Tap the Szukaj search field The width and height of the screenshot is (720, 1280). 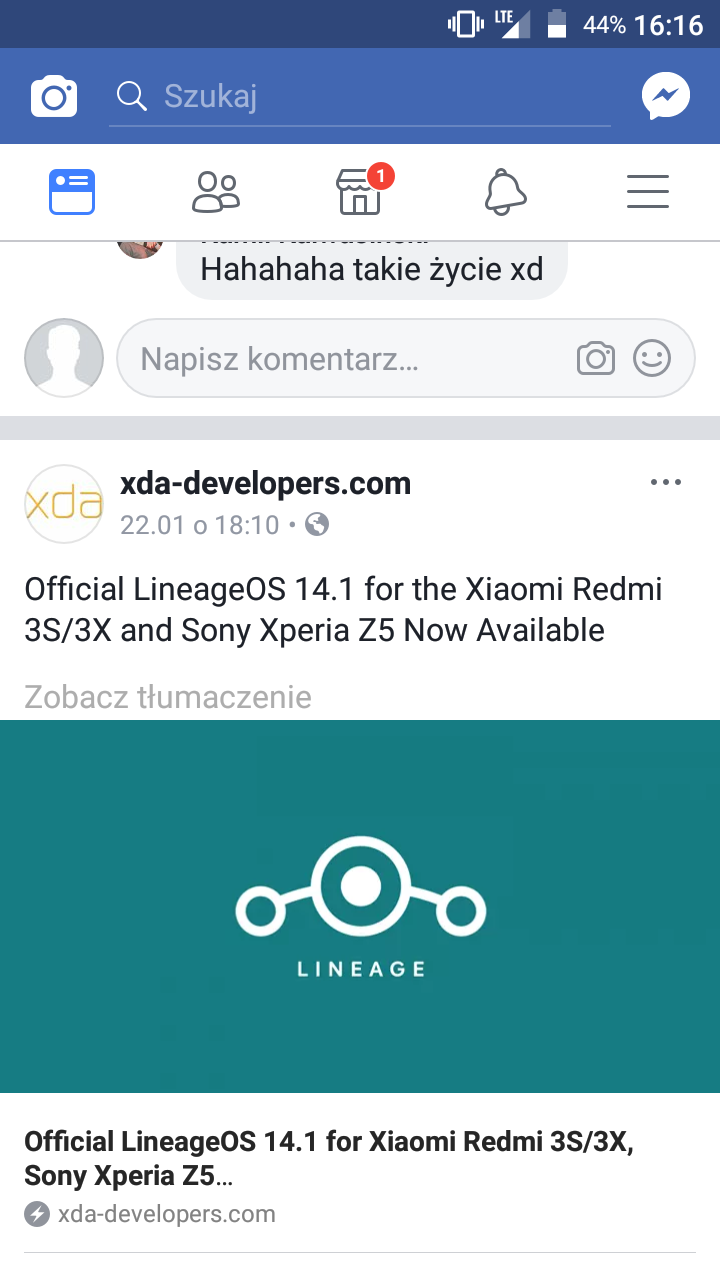[360, 97]
